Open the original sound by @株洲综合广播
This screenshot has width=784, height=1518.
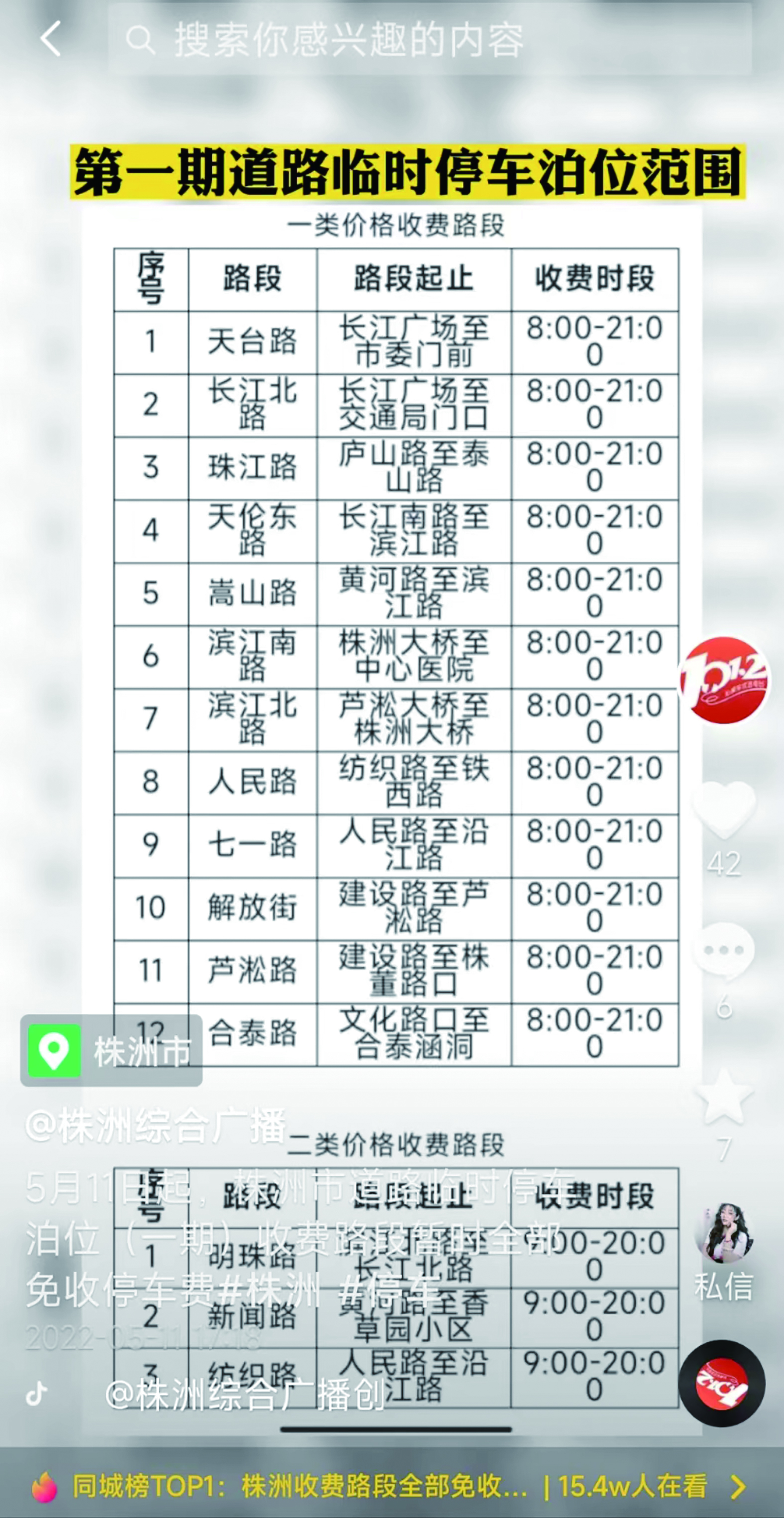click(x=244, y=1395)
